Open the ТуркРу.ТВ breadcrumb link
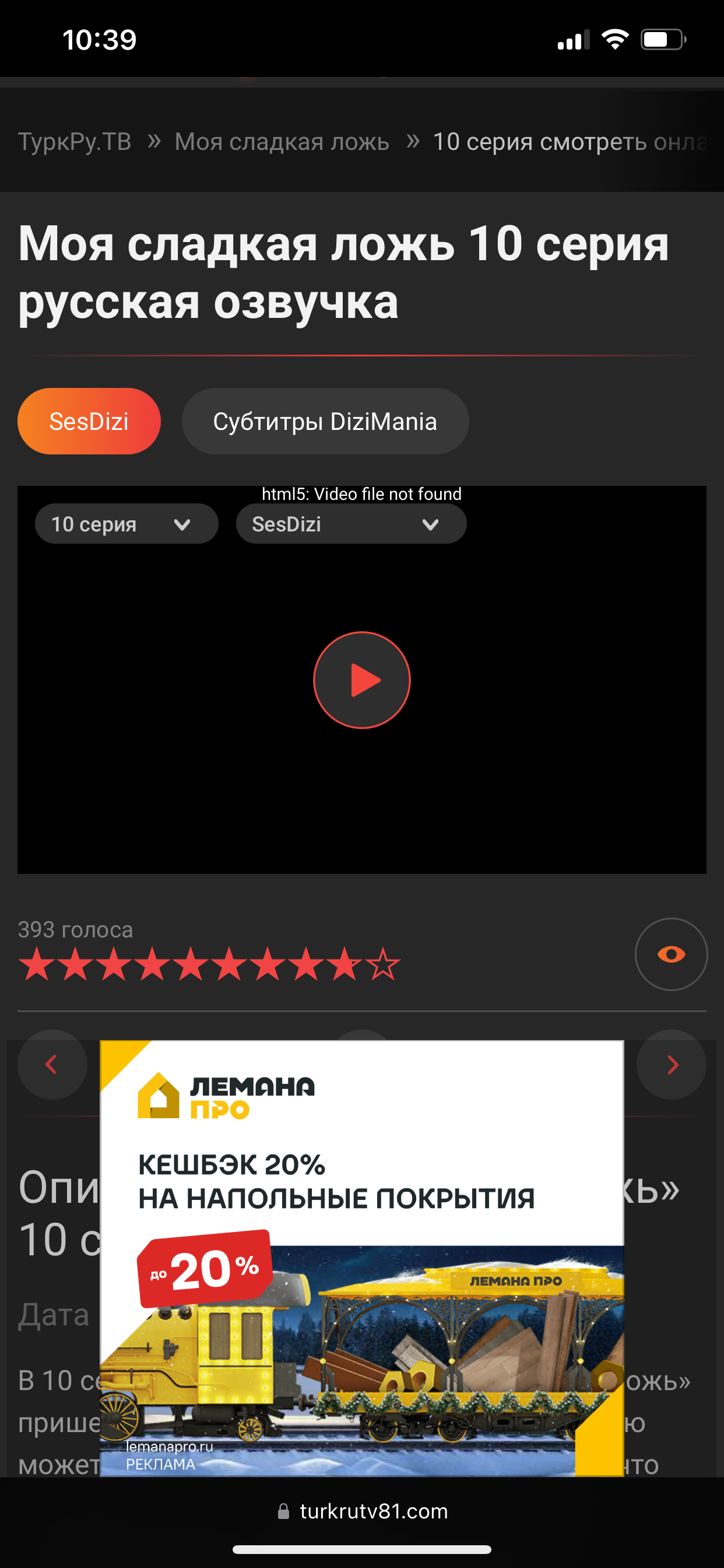724x1568 pixels. (74, 141)
